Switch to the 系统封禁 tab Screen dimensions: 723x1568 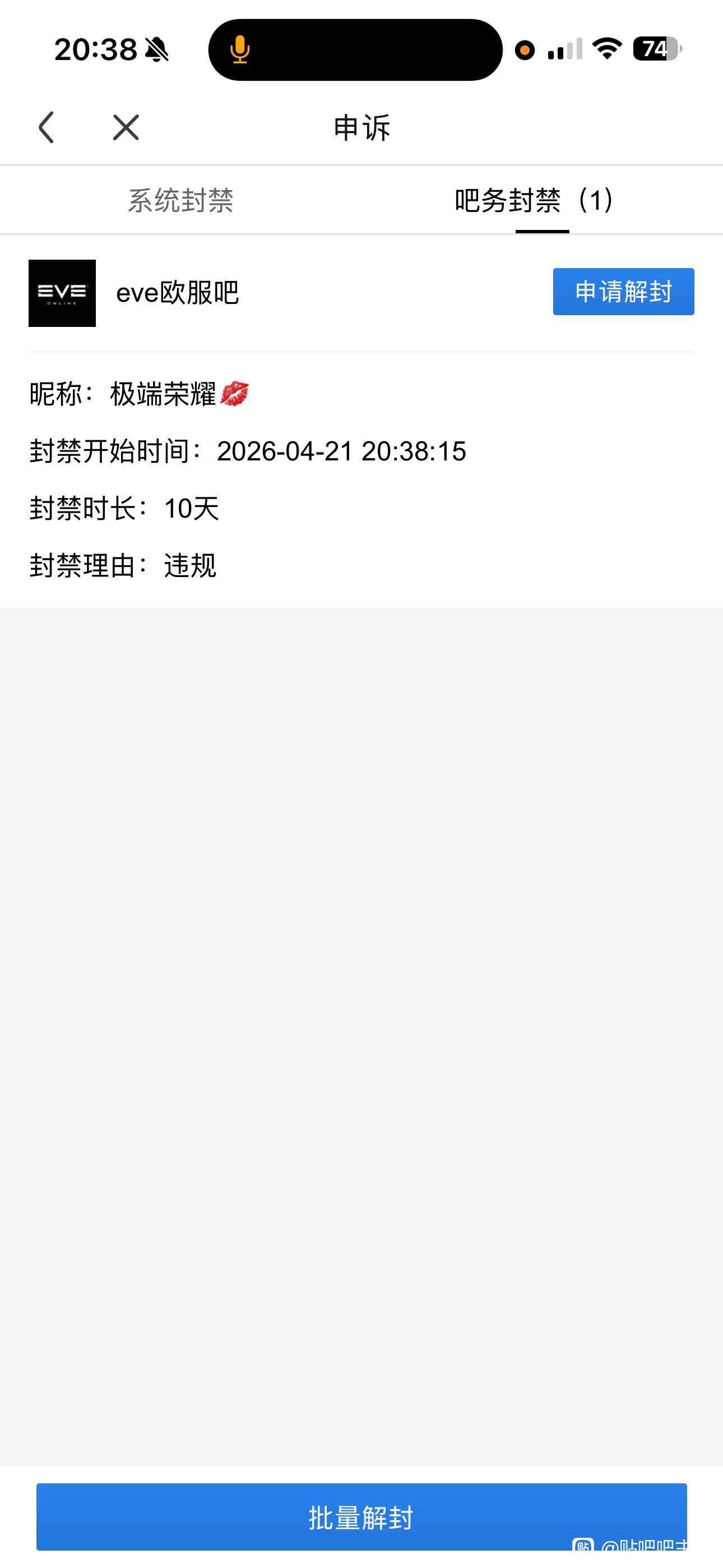pos(180,200)
